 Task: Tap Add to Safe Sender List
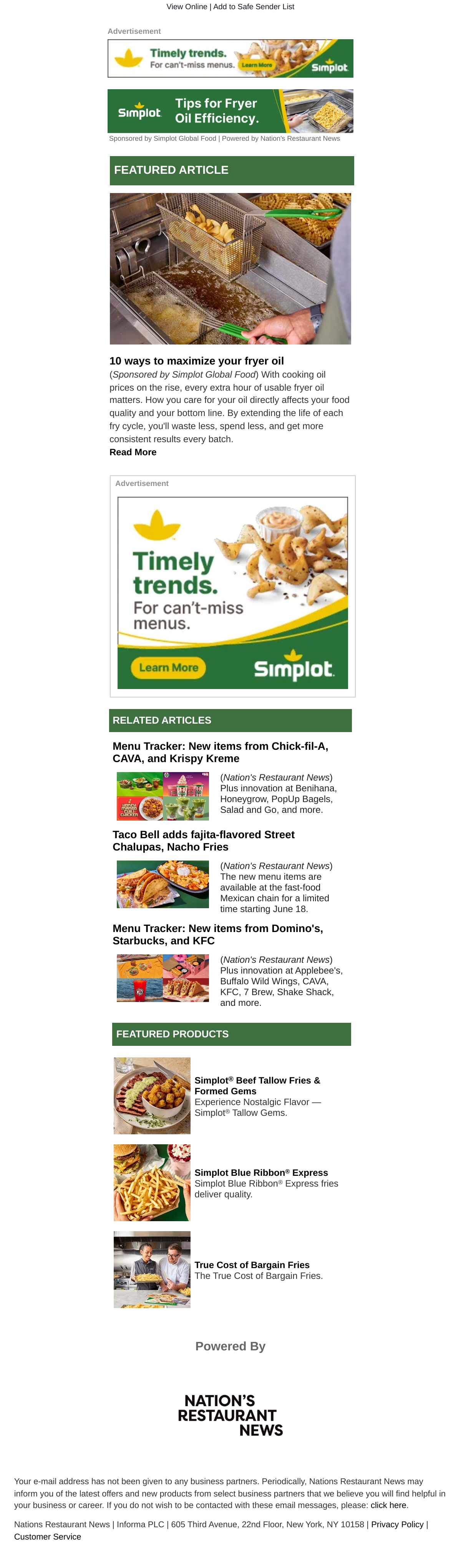(x=254, y=7)
